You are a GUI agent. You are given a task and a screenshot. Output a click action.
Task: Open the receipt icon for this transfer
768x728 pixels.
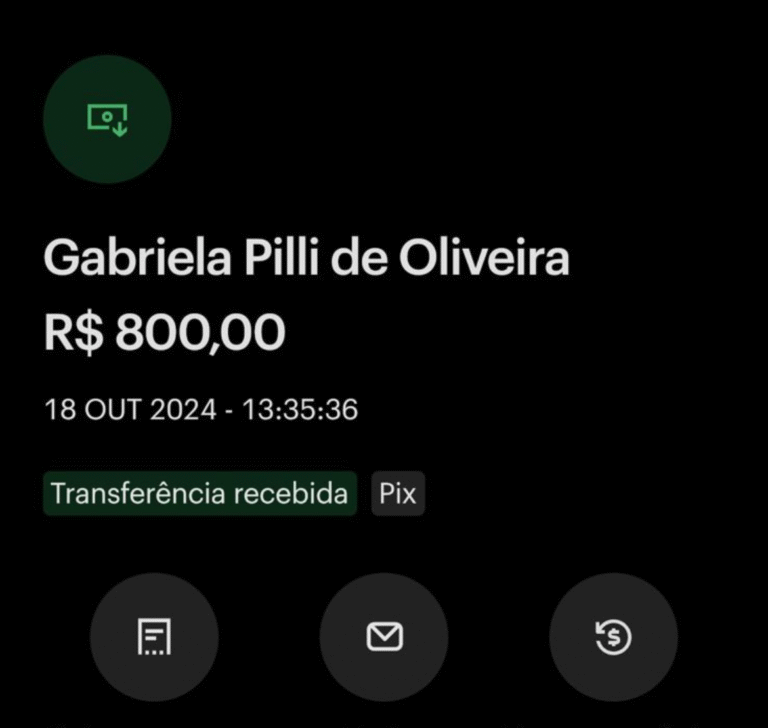(x=154, y=637)
